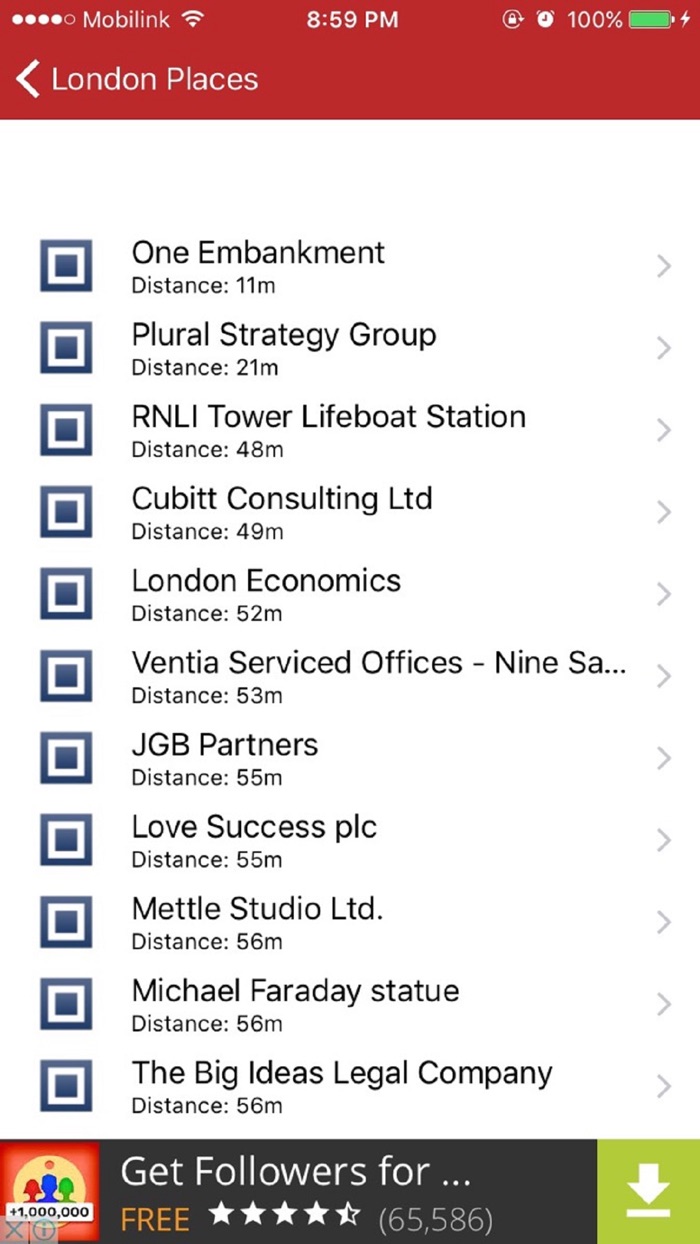The width and height of the screenshot is (700, 1244).
Task: Select JGB Partners from the list
Action: [x=350, y=758]
